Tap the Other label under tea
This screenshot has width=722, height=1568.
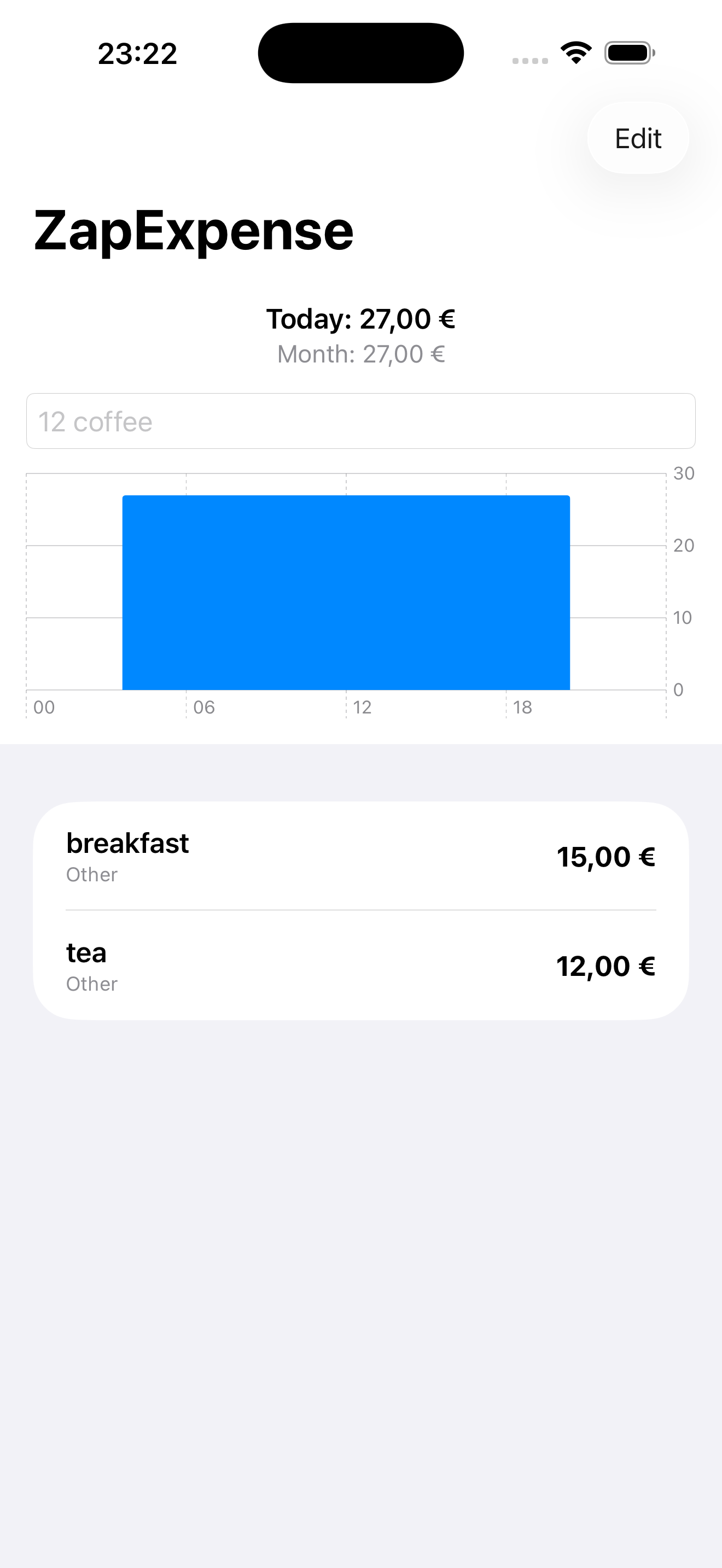[91, 984]
